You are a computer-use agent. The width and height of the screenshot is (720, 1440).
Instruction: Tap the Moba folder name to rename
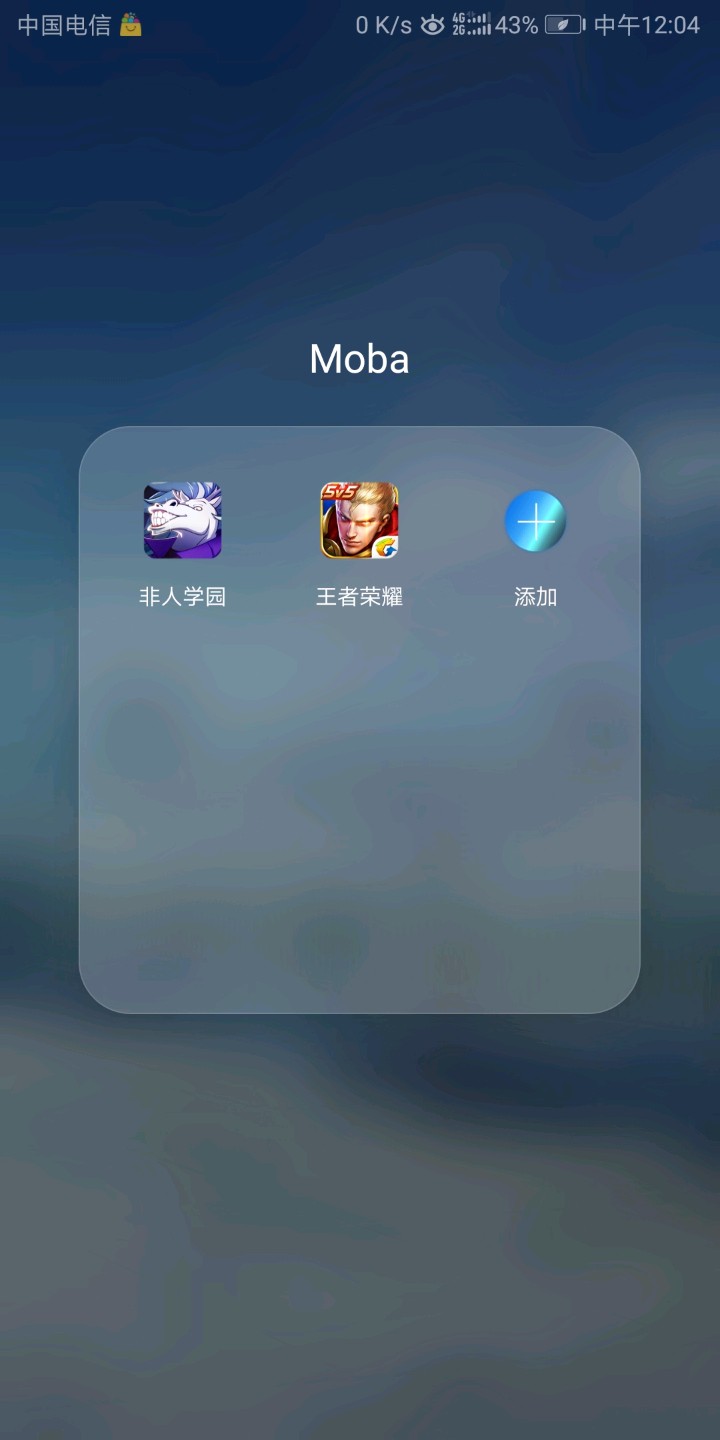[359, 359]
